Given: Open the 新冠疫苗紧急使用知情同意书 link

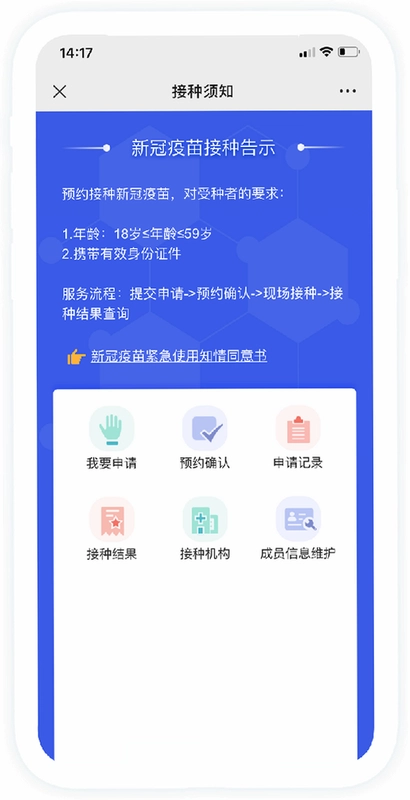Looking at the screenshot, I should (x=178, y=356).
